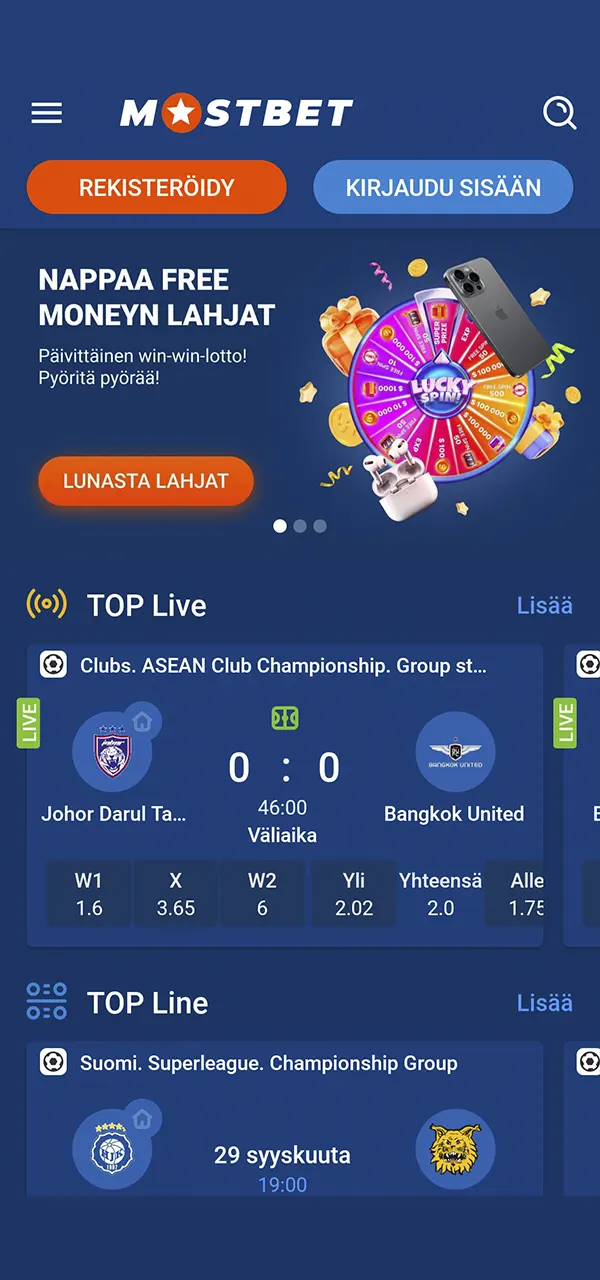
Task: Open the search icon
Action: [x=559, y=113]
